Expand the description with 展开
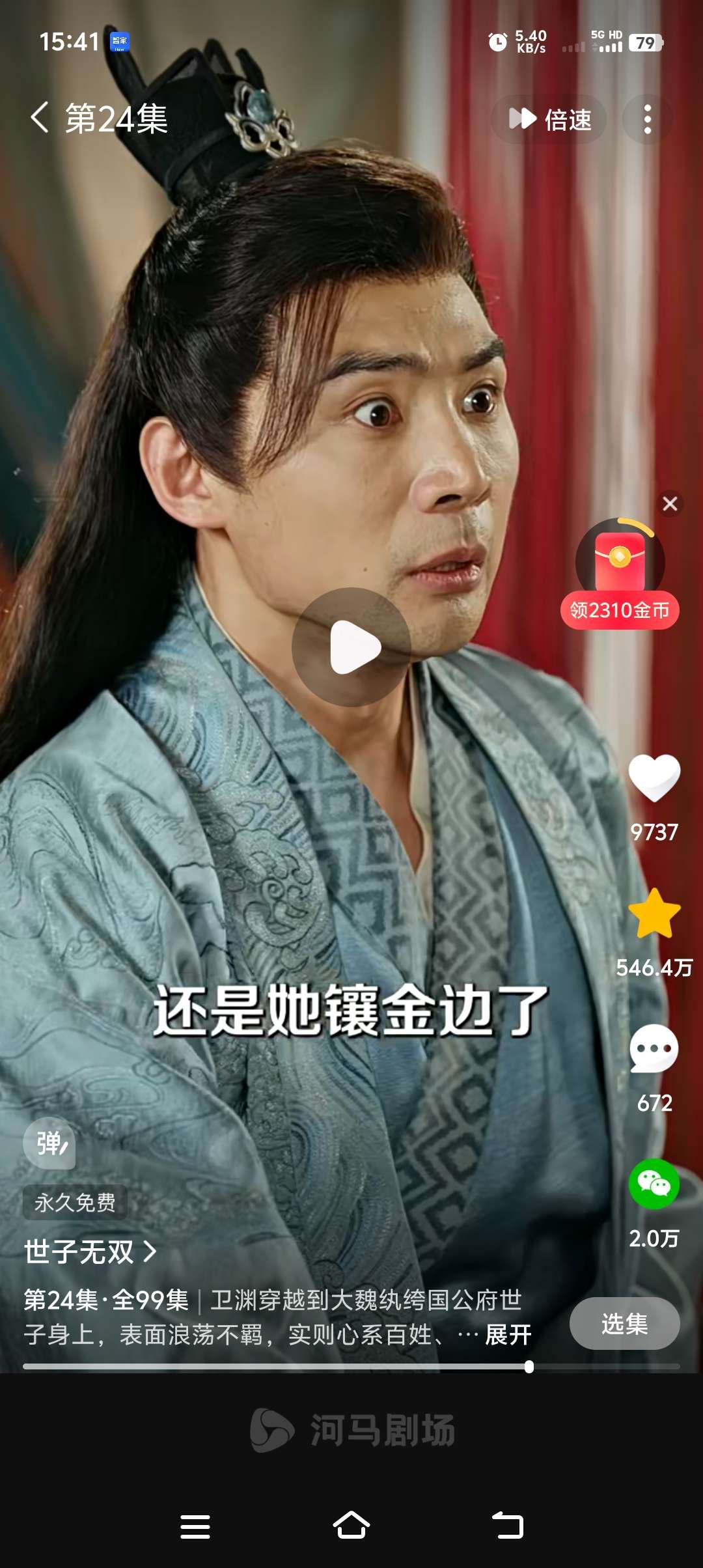Image resolution: width=703 pixels, height=1568 pixels. pyautogui.click(x=508, y=1334)
